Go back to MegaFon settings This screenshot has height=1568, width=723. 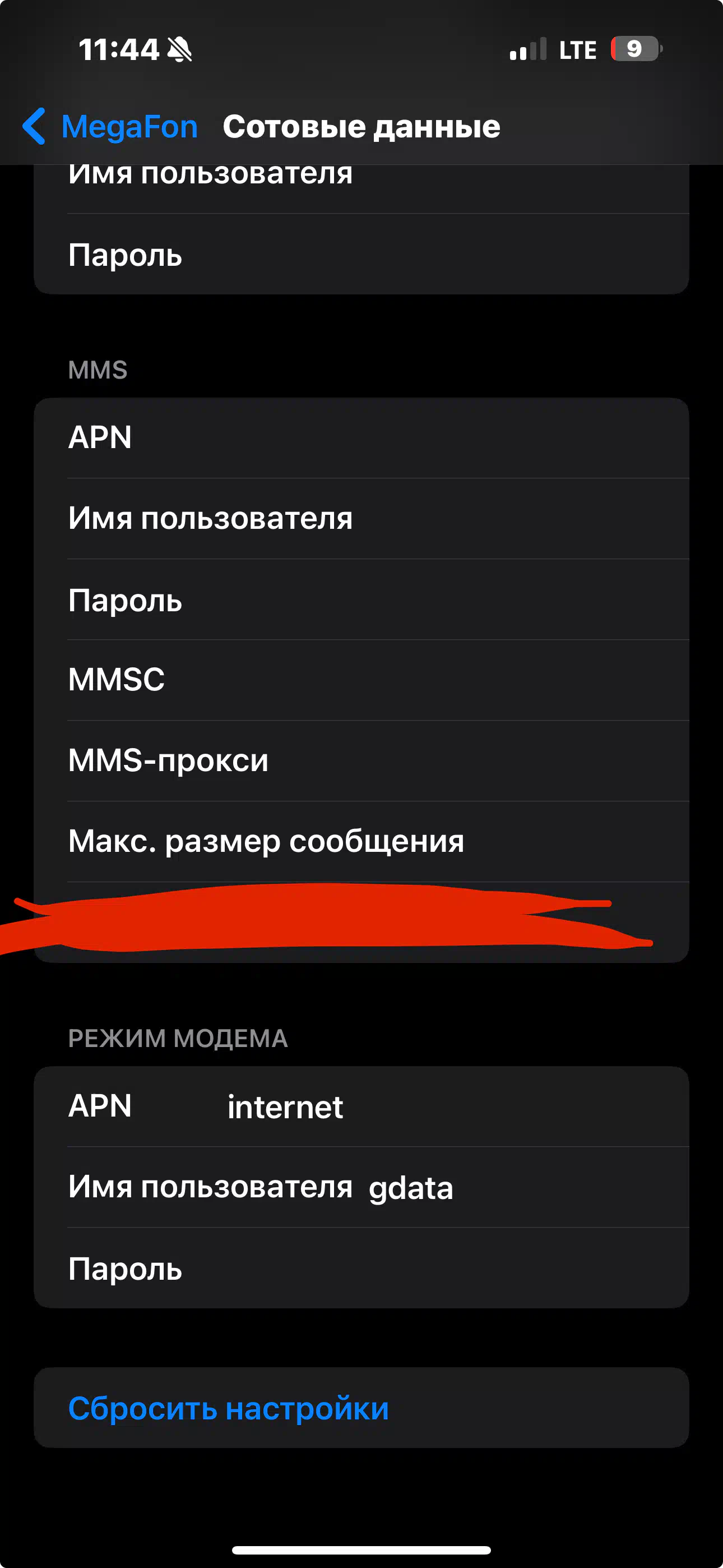[x=110, y=127]
